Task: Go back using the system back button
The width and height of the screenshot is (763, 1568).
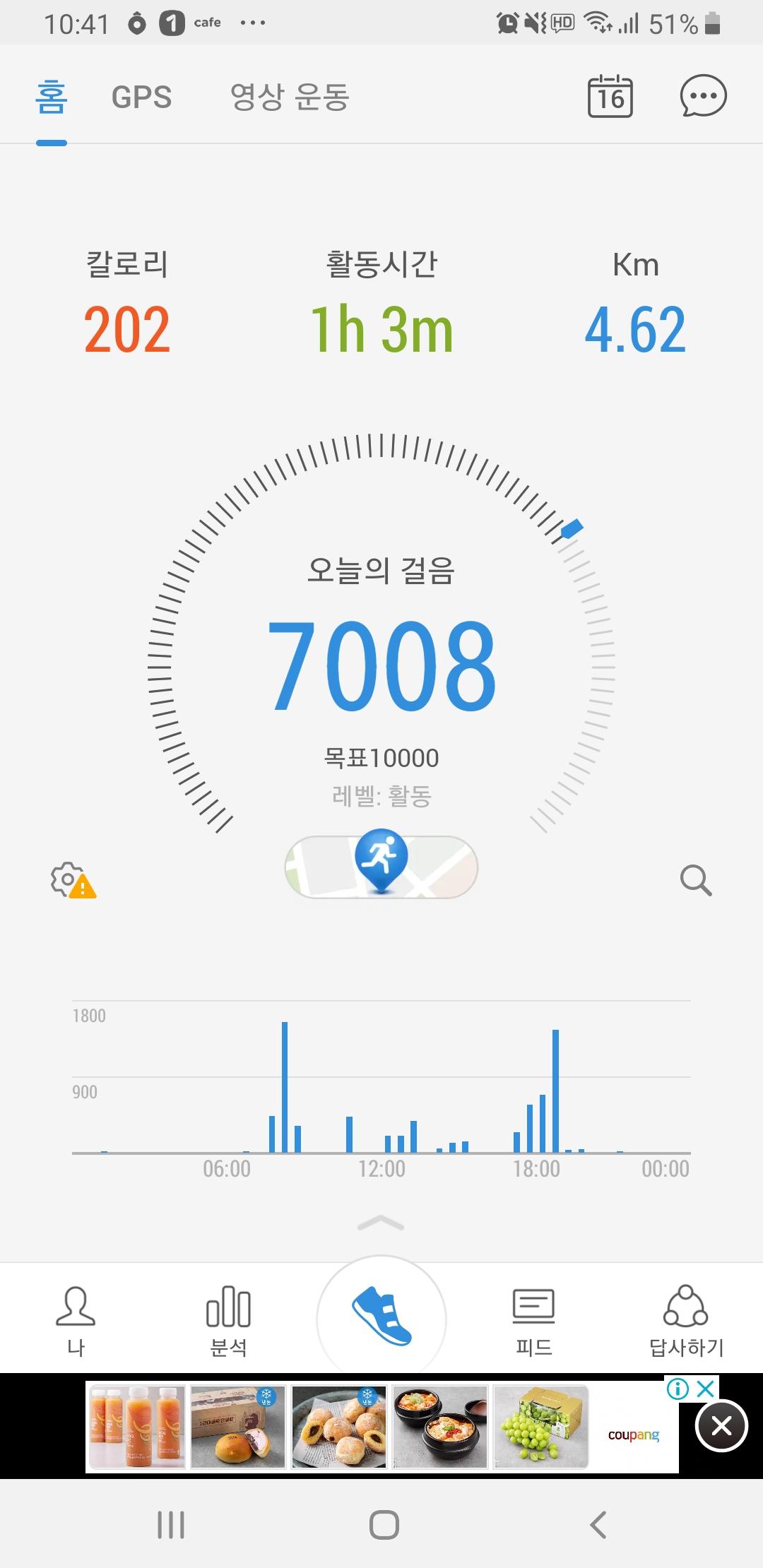Action: pyautogui.click(x=598, y=1524)
